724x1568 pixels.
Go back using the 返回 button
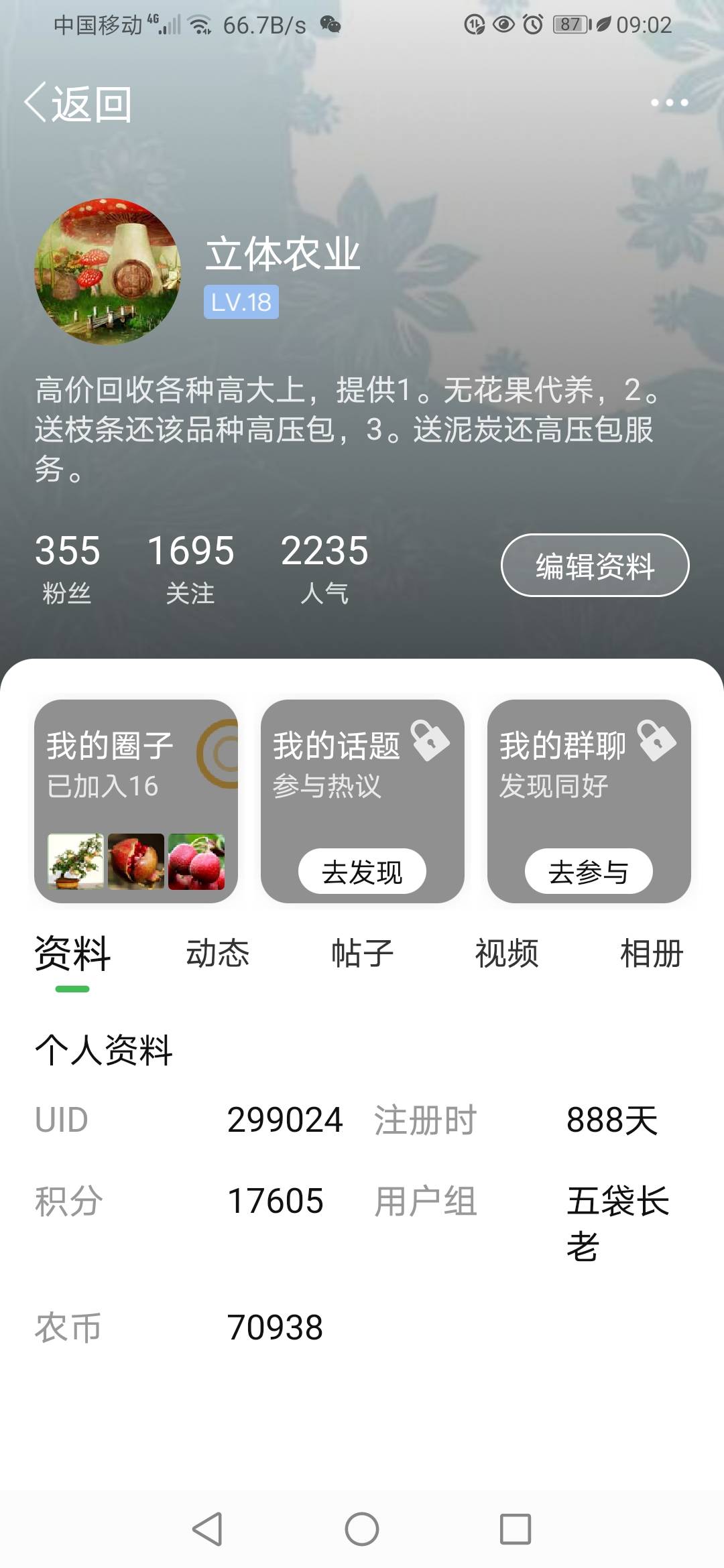(78, 104)
